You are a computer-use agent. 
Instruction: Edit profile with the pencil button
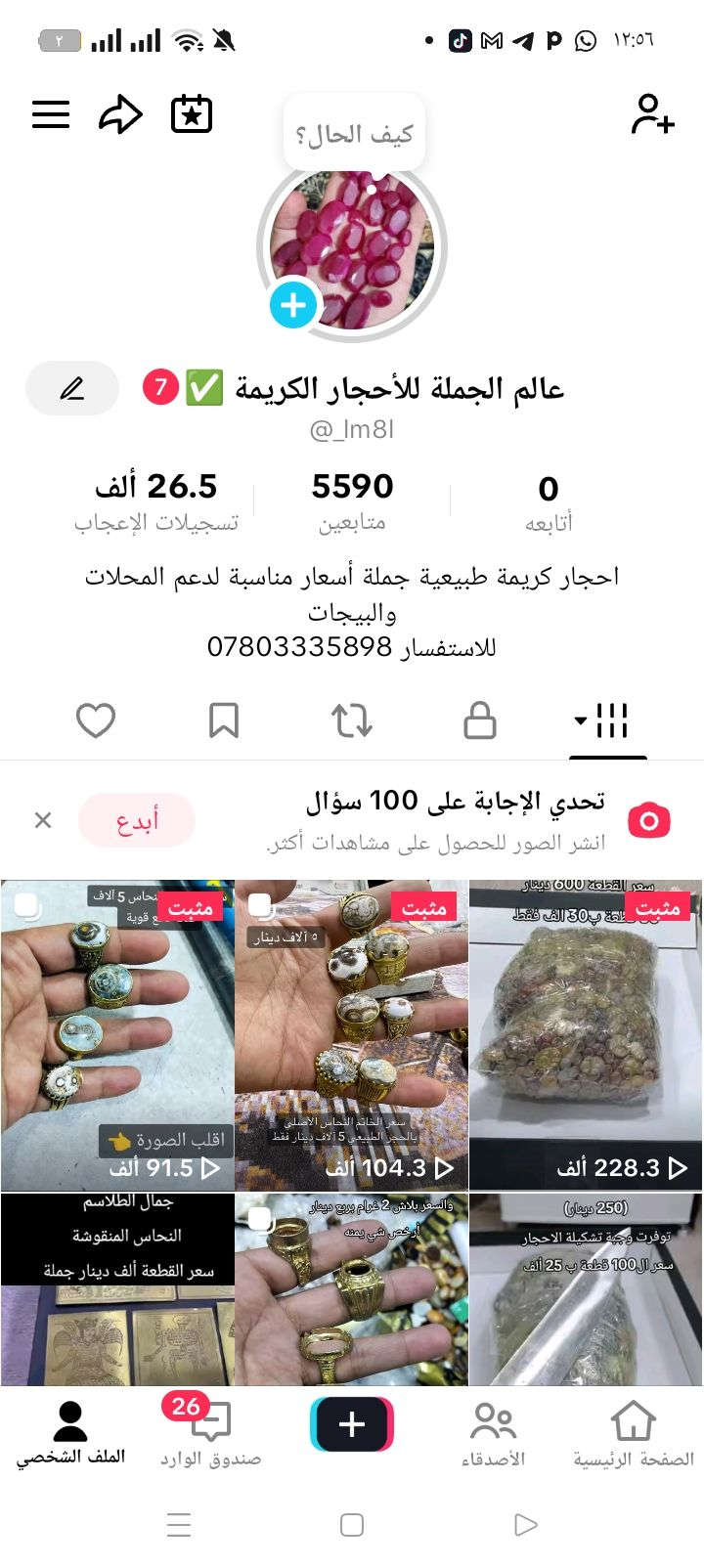72,389
